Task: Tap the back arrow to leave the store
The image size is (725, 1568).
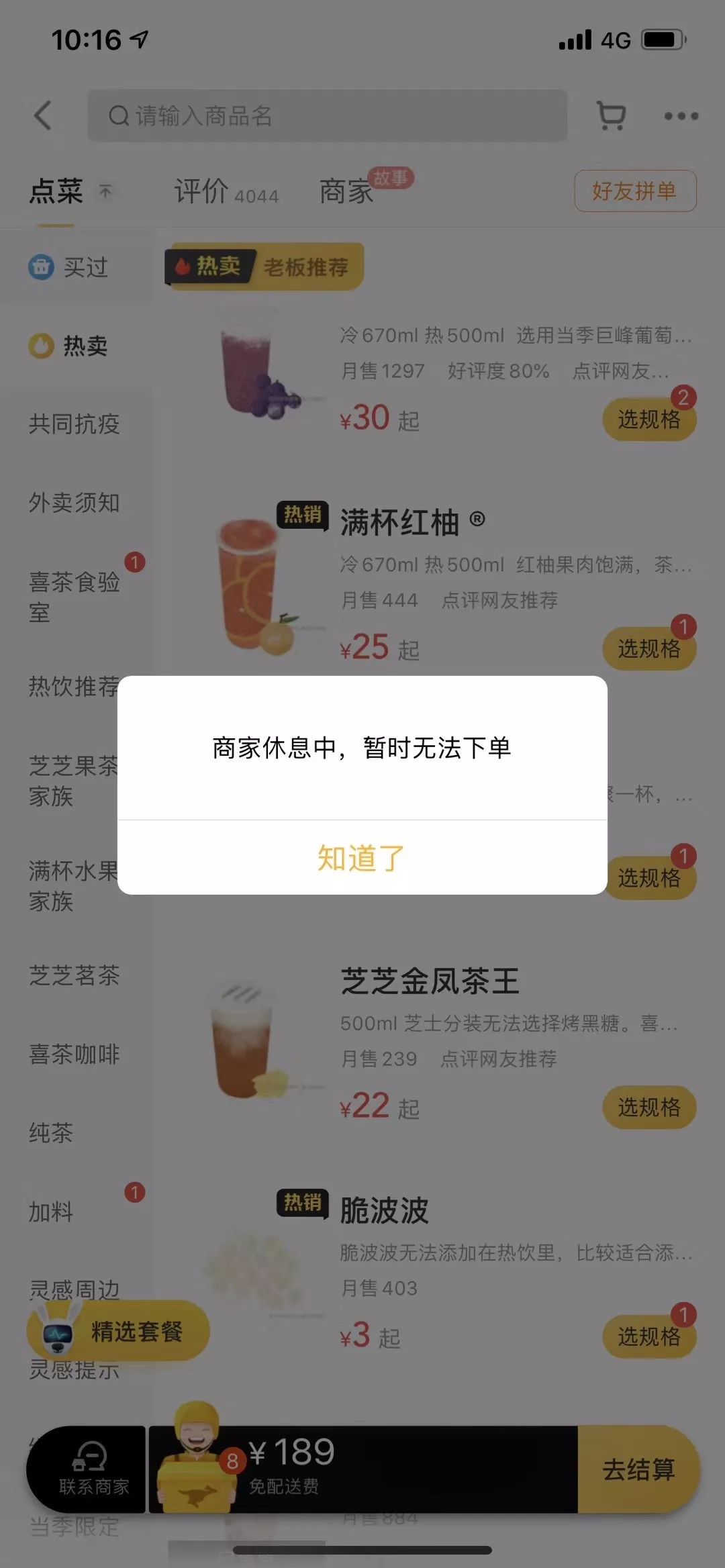Action: [x=44, y=116]
